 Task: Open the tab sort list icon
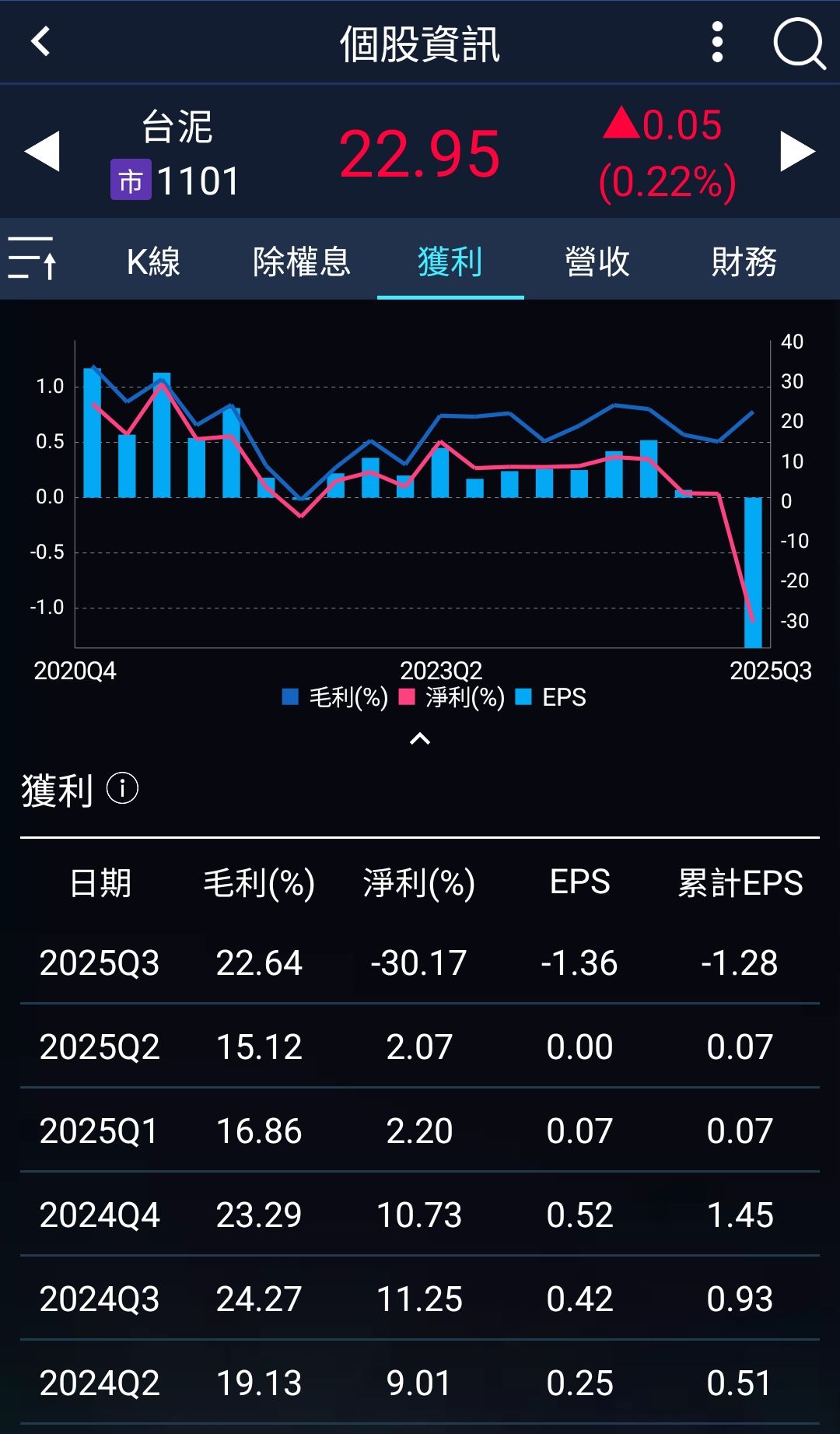coord(32,258)
